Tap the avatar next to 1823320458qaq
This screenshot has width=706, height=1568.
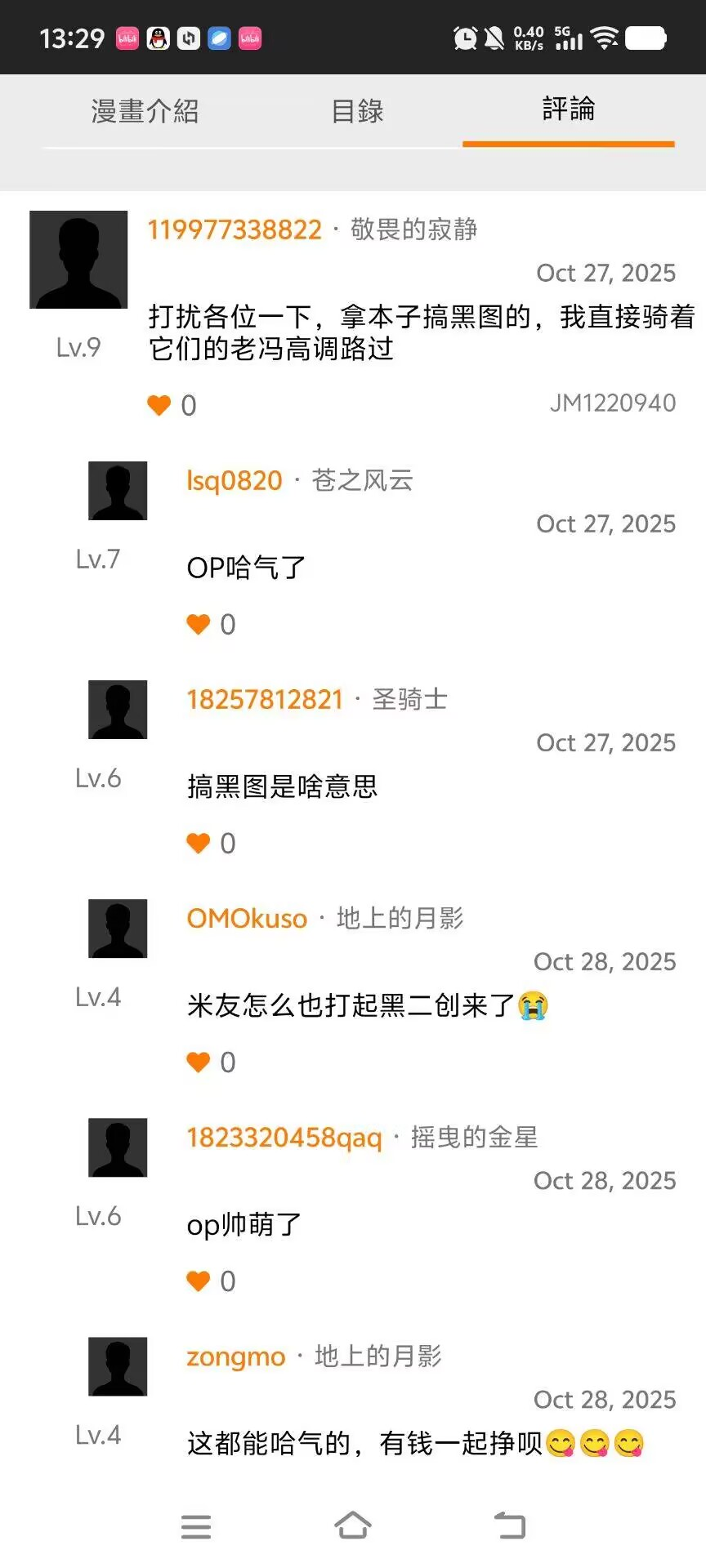pos(117,1147)
